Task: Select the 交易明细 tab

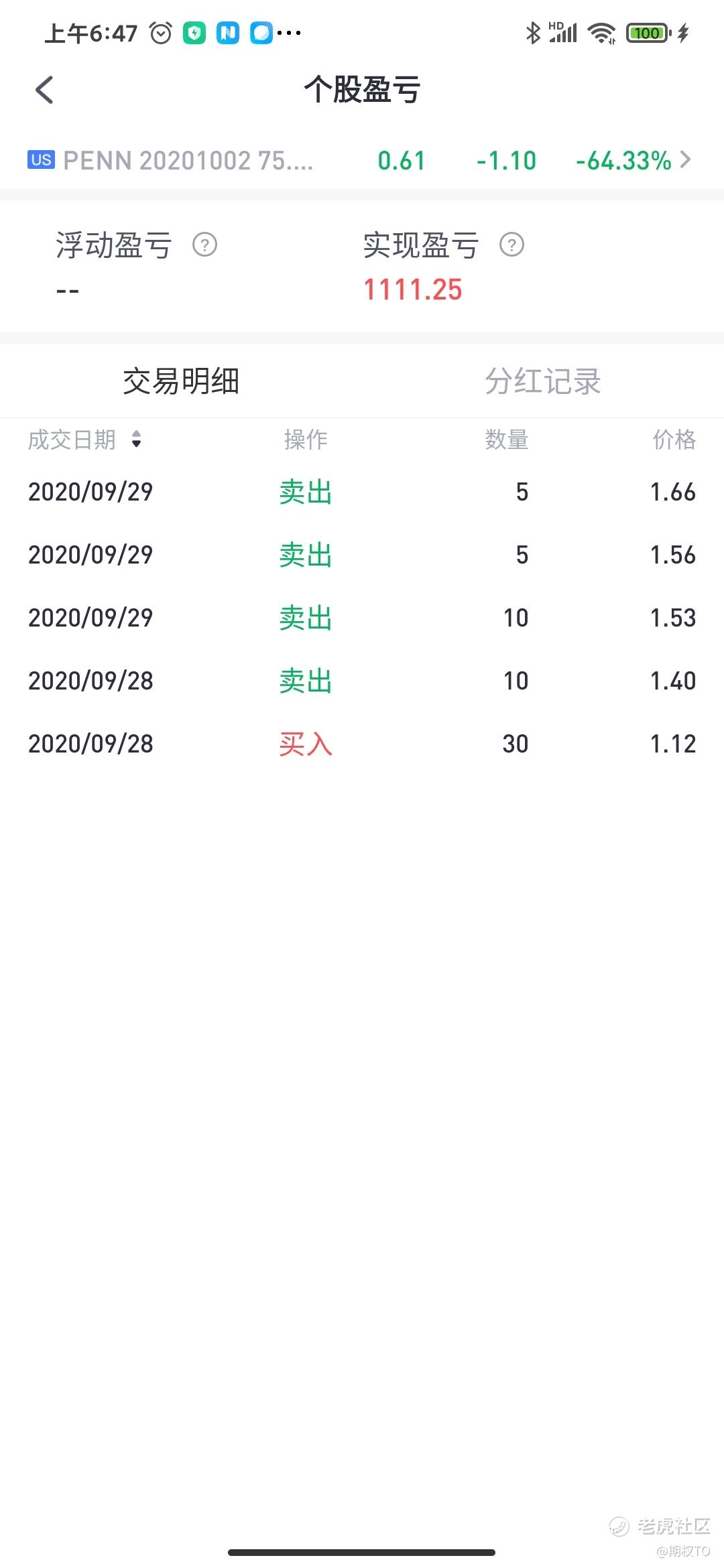Action: (181, 381)
